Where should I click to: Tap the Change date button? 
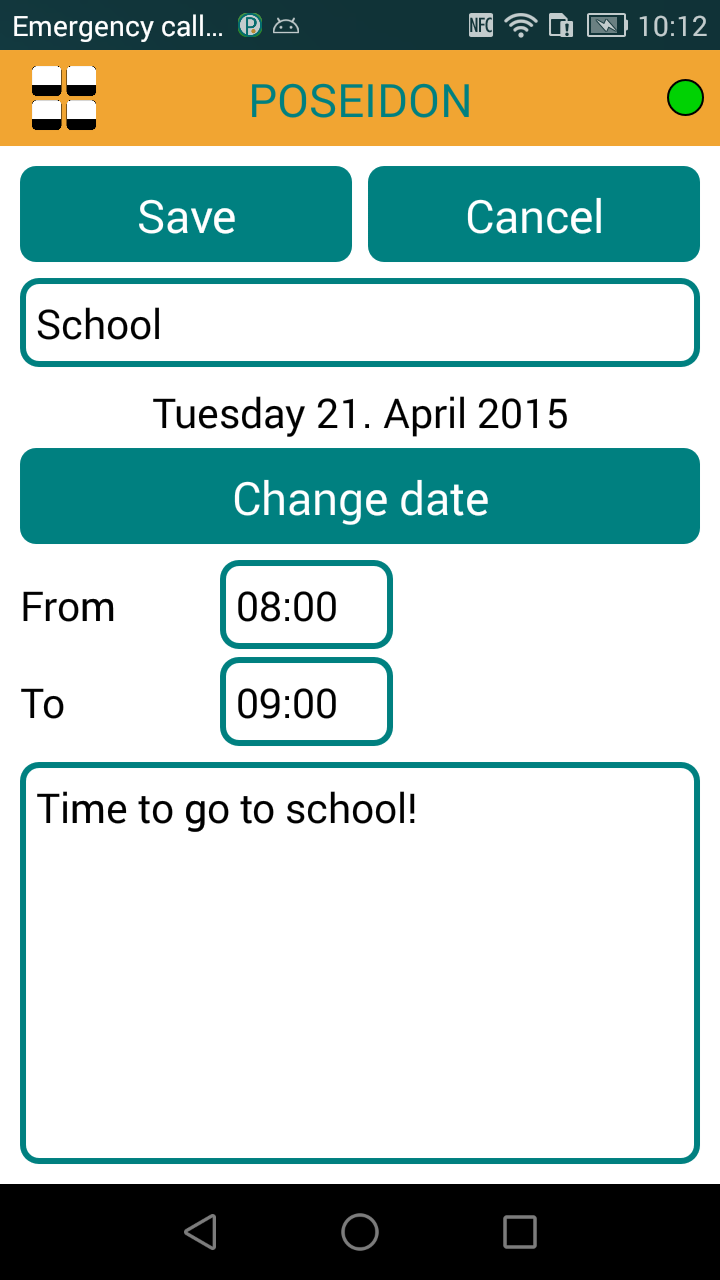pyautogui.click(x=360, y=497)
